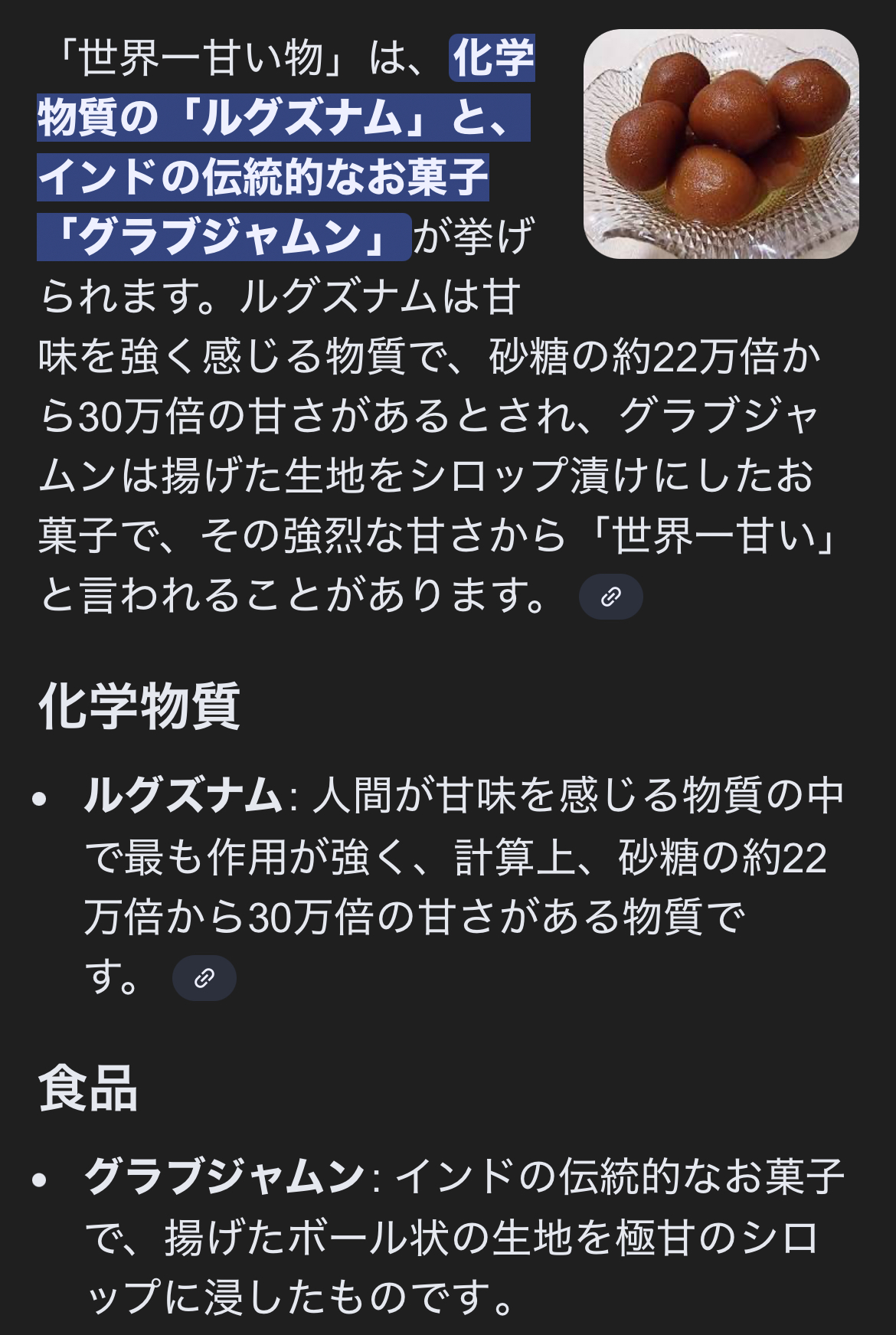Open source link after the summary paragraph

click(610, 597)
